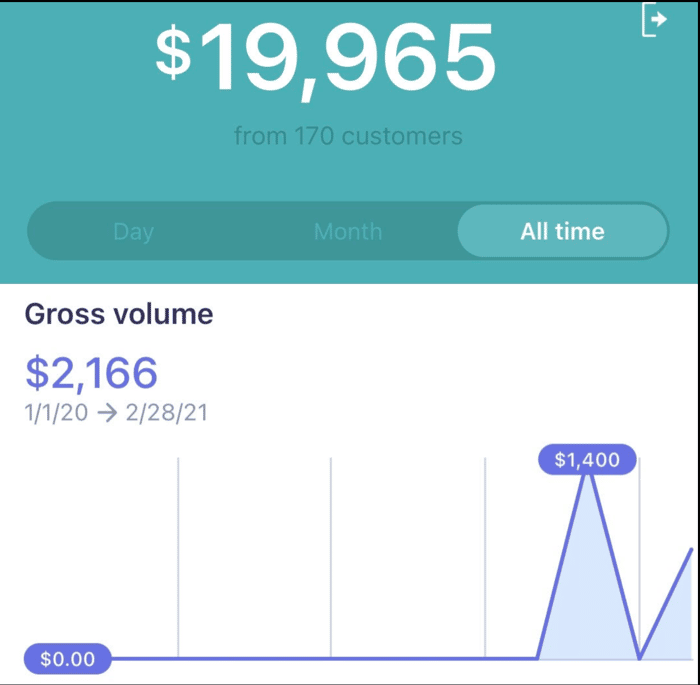
Task: Choose the All time segment
Action: (x=562, y=231)
